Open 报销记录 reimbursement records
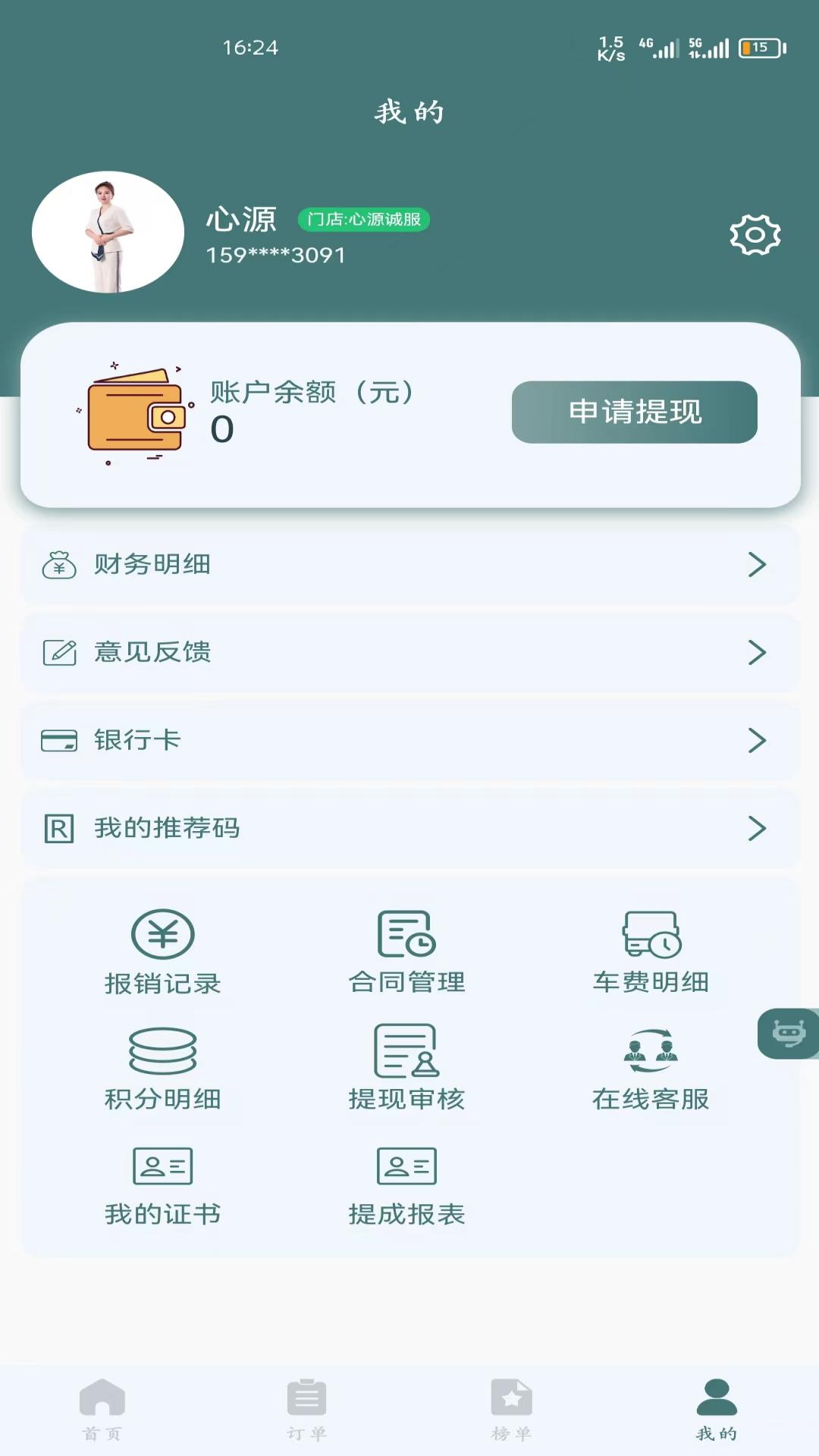Viewport: 819px width, 1456px height. [x=163, y=952]
